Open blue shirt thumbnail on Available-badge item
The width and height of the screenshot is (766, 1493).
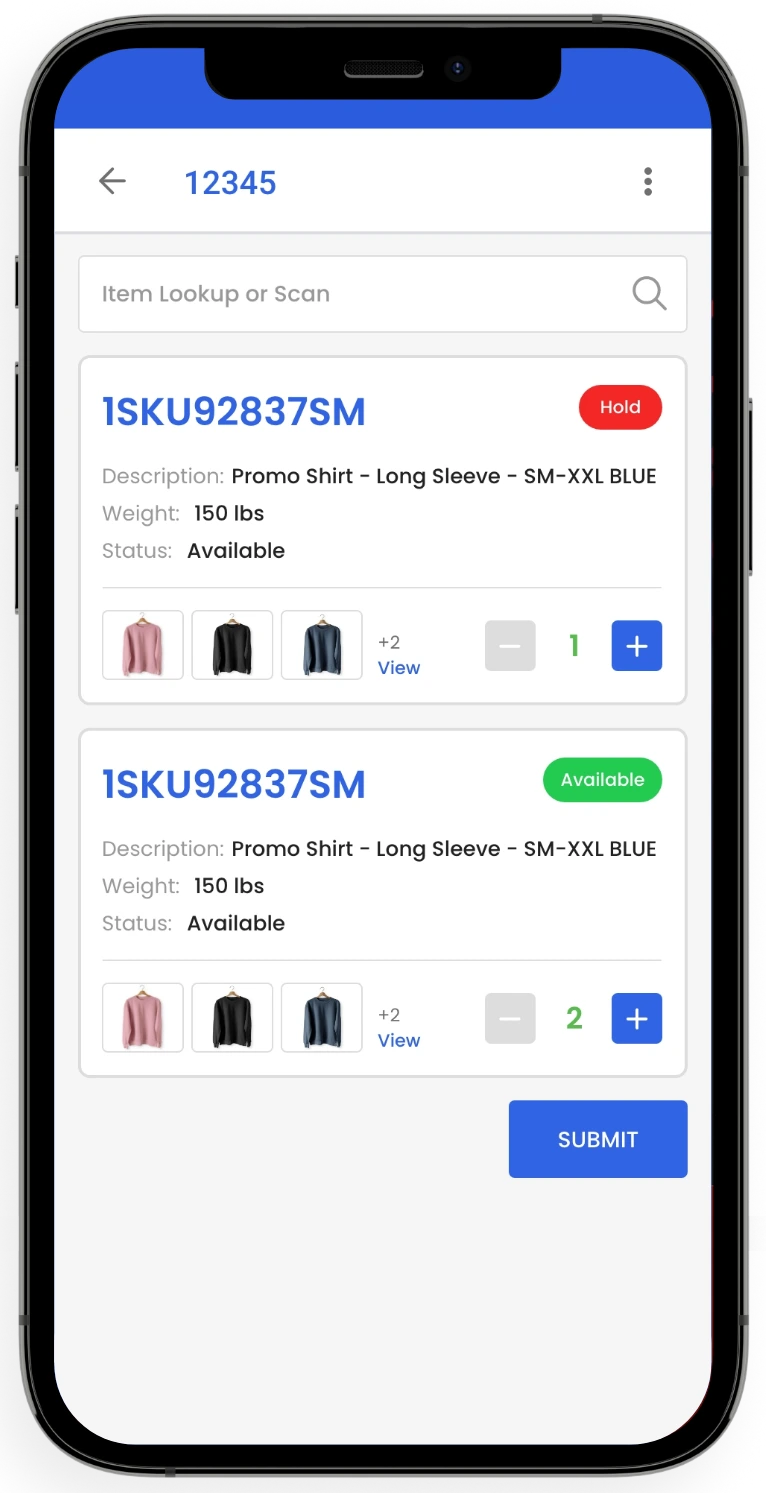click(321, 1018)
